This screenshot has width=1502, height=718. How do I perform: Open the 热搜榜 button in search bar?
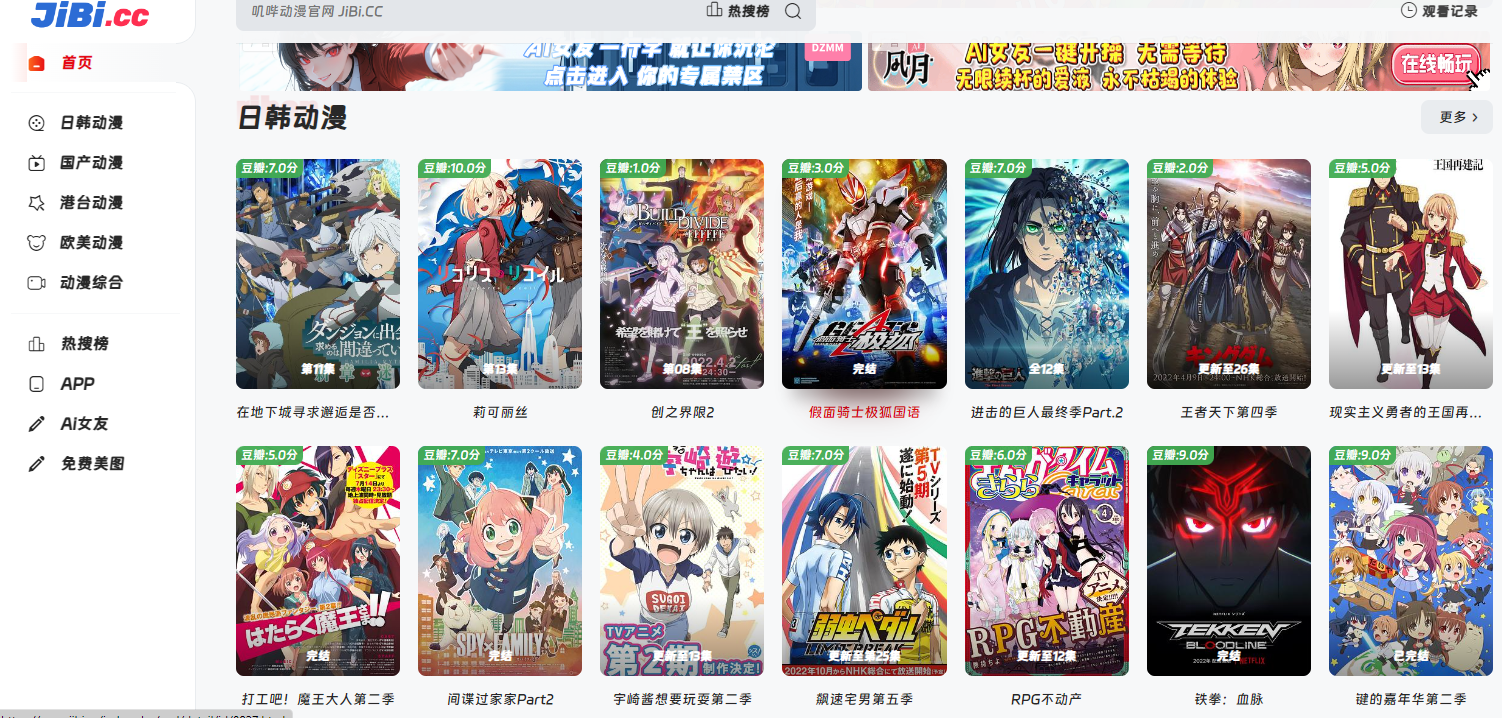738,11
